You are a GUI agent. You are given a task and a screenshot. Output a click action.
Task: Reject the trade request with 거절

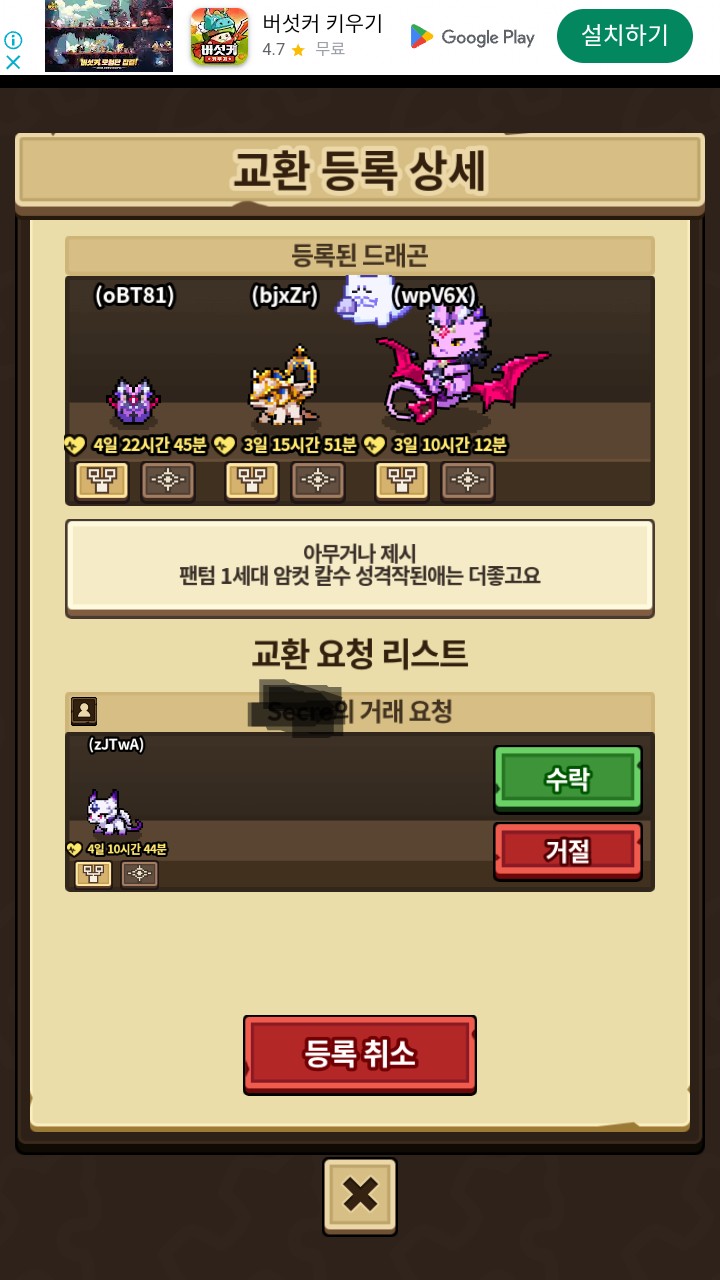tap(567, 851)
